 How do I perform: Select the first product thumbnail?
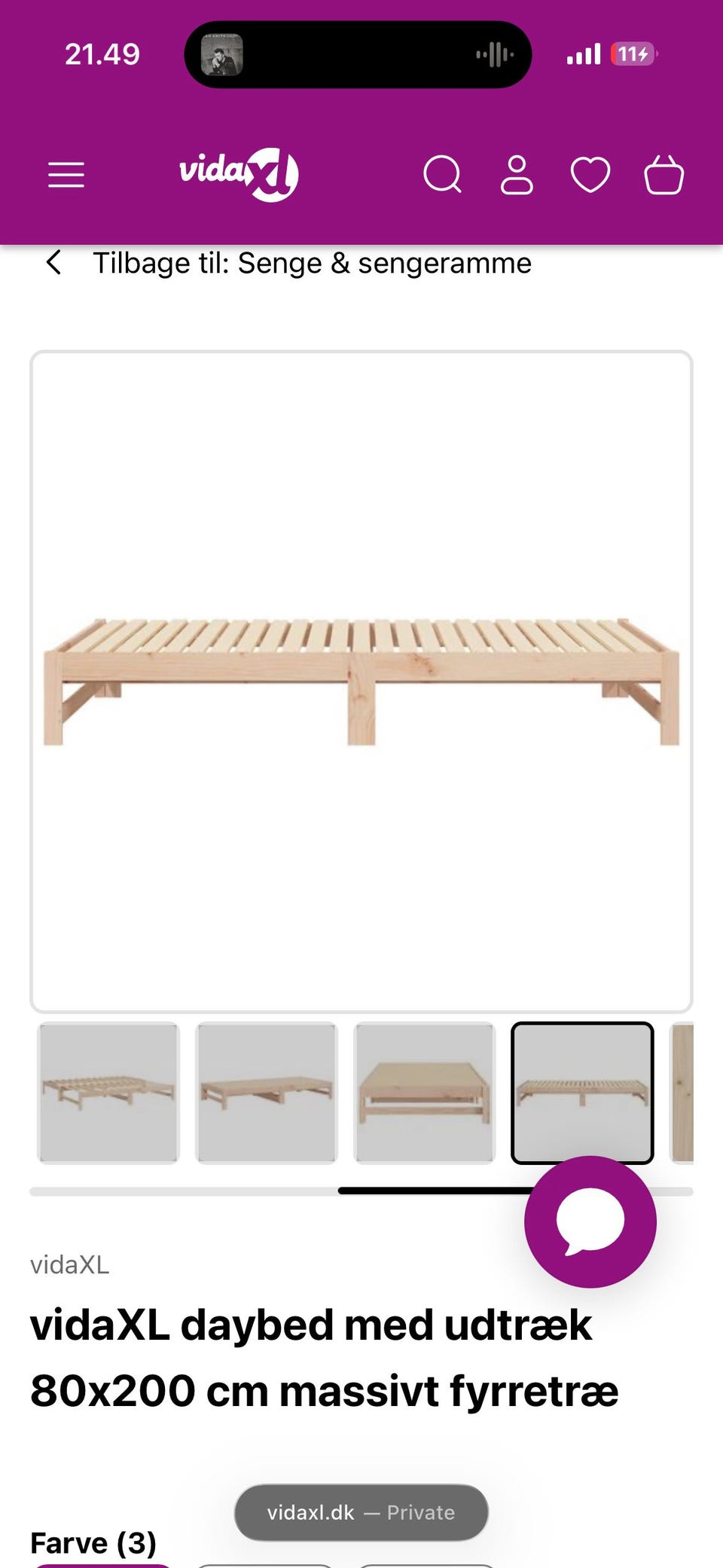(x=108, y=1093)
